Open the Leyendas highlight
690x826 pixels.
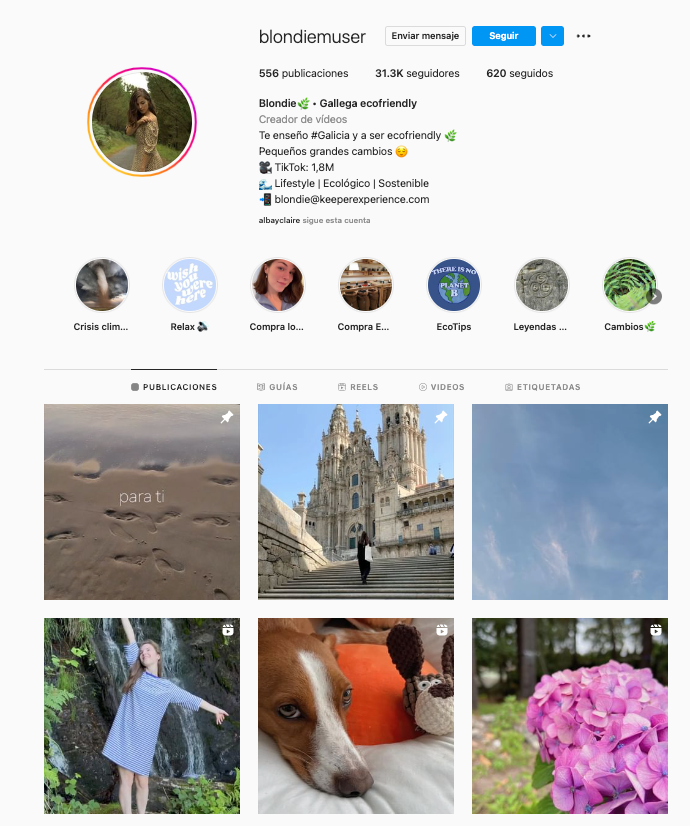(x=541, y=286)
